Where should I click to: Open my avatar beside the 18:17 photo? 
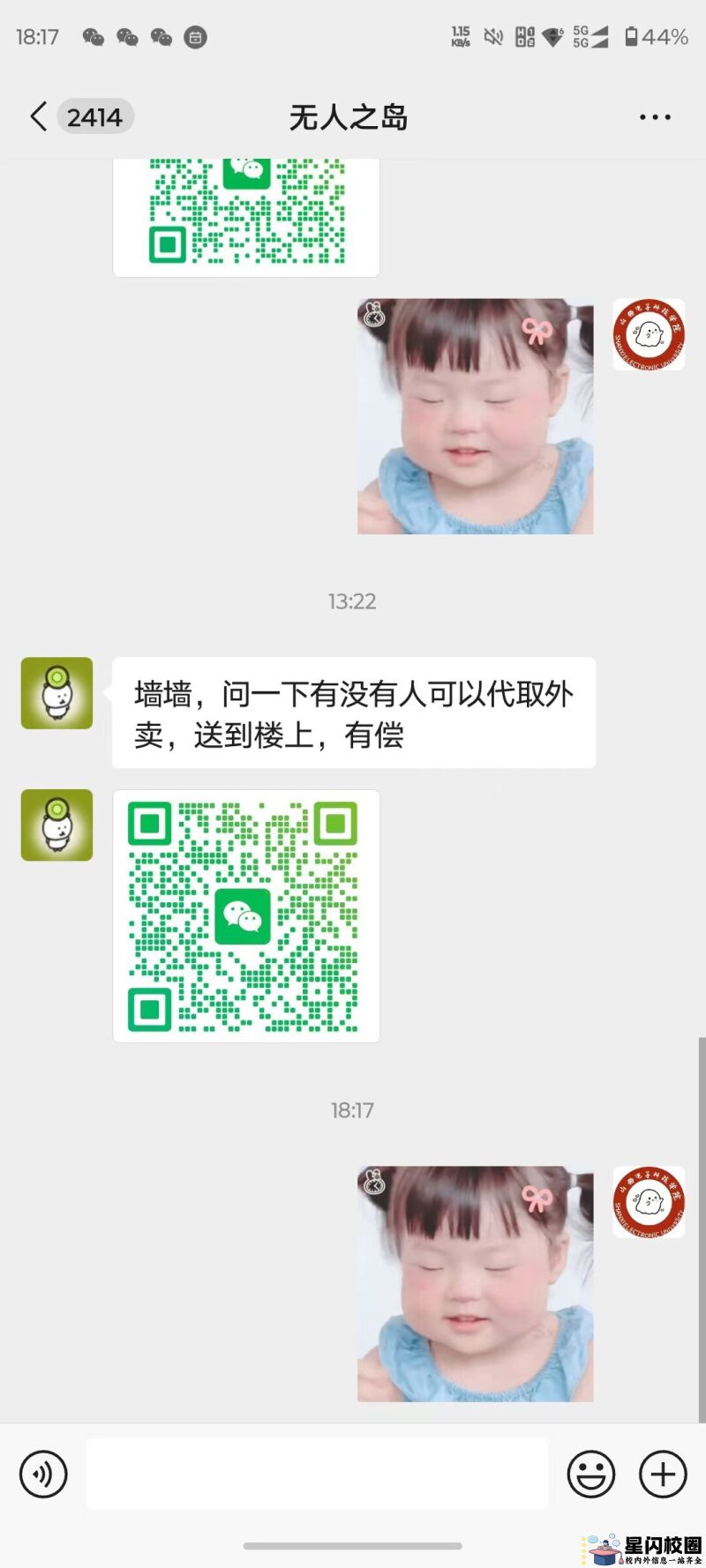pos(649,1201)
